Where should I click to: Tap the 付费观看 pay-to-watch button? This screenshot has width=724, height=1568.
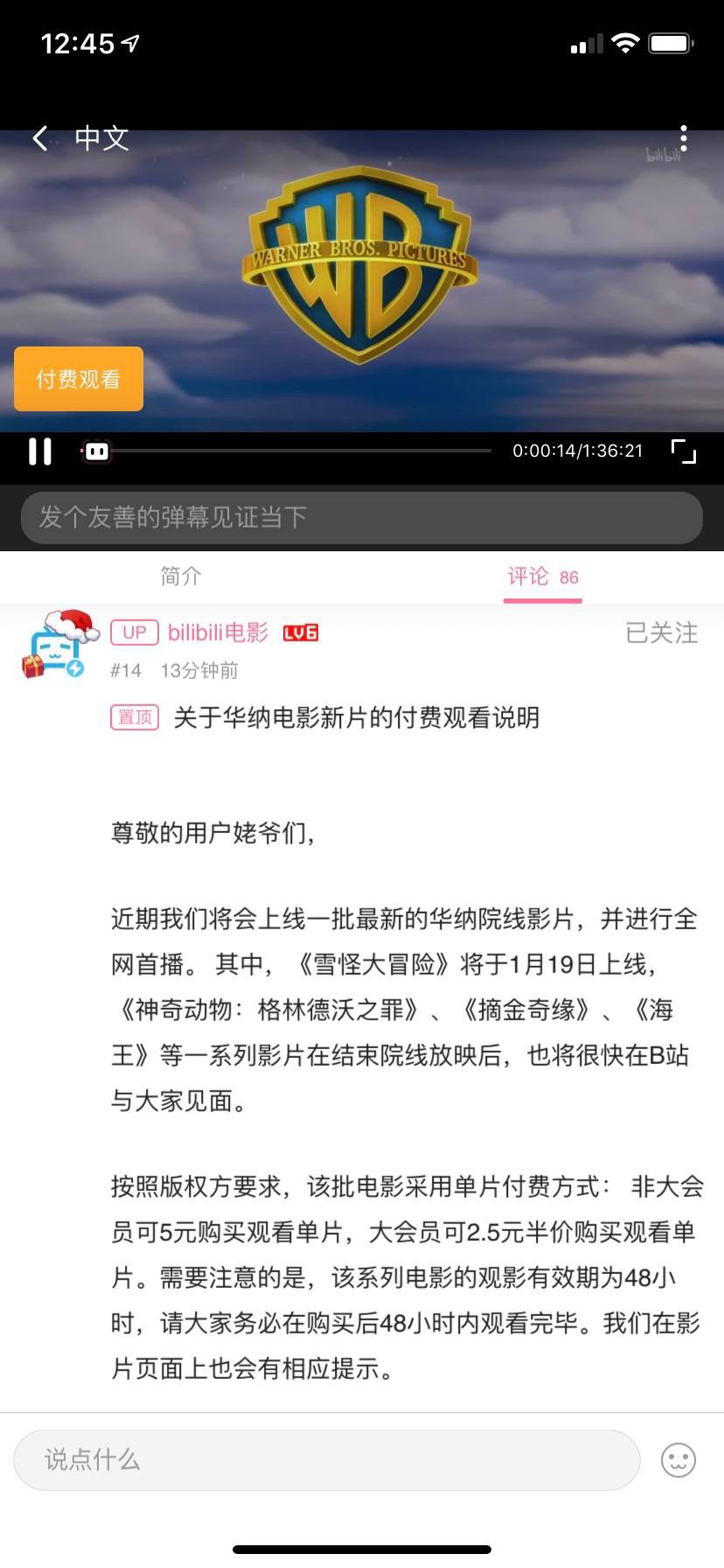tap(79, 379)
